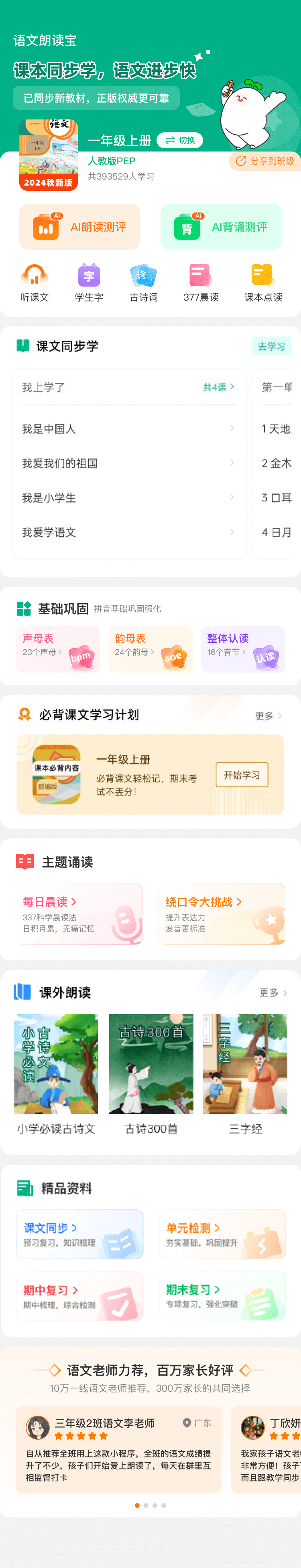Open the 声母表 card
The image size is (301, 1568).
click(x=58, y=649)
